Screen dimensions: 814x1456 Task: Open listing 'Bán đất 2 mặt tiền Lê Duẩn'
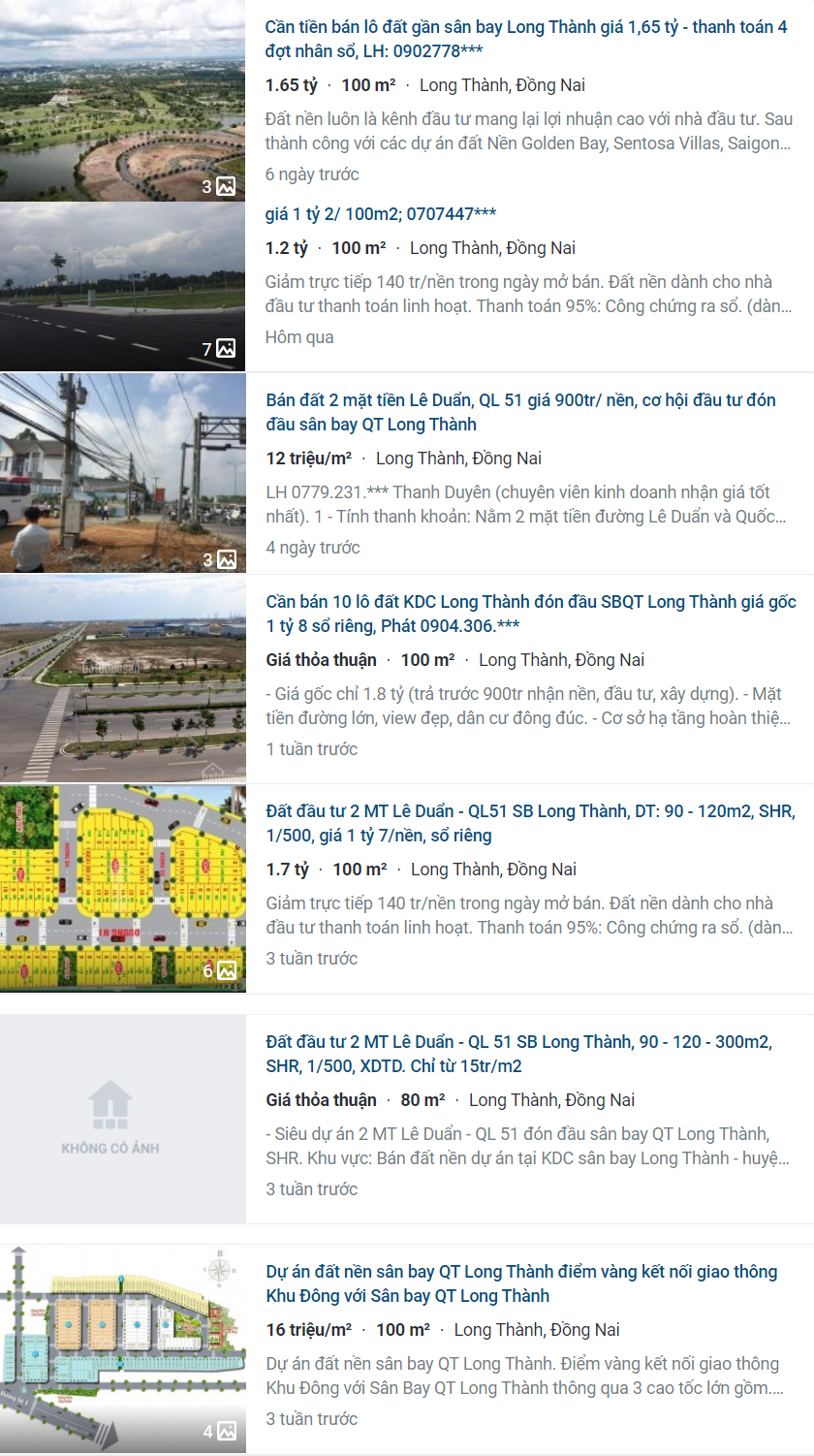(521, 412)
